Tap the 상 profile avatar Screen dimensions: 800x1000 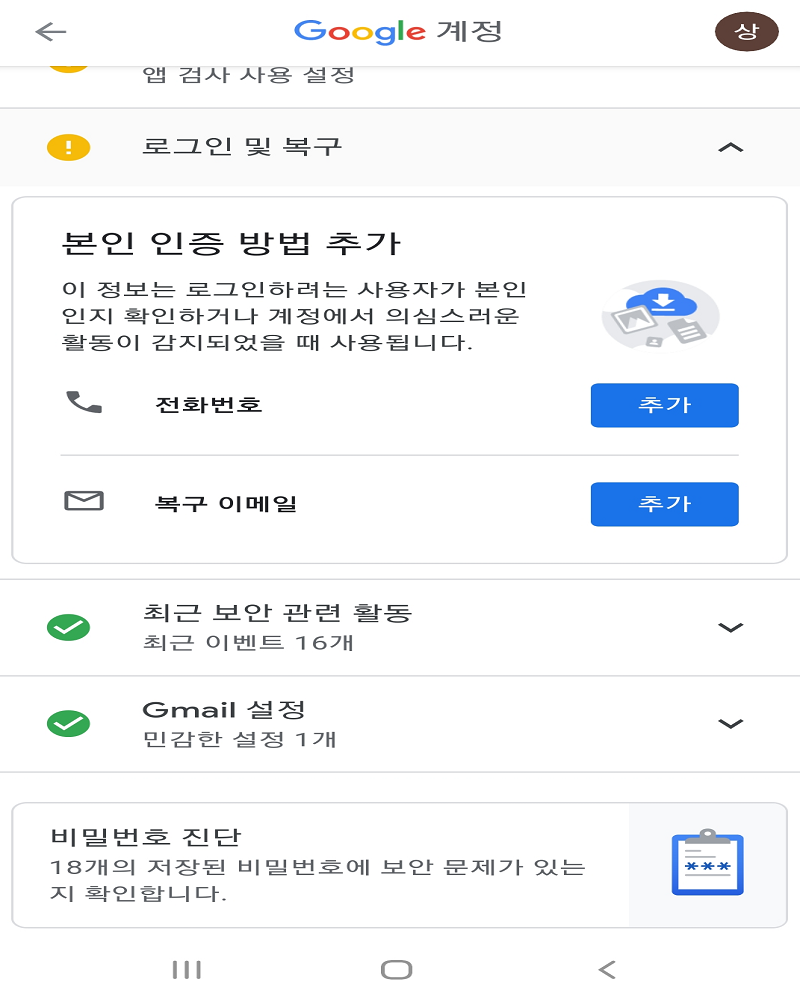tap(746, 31)
